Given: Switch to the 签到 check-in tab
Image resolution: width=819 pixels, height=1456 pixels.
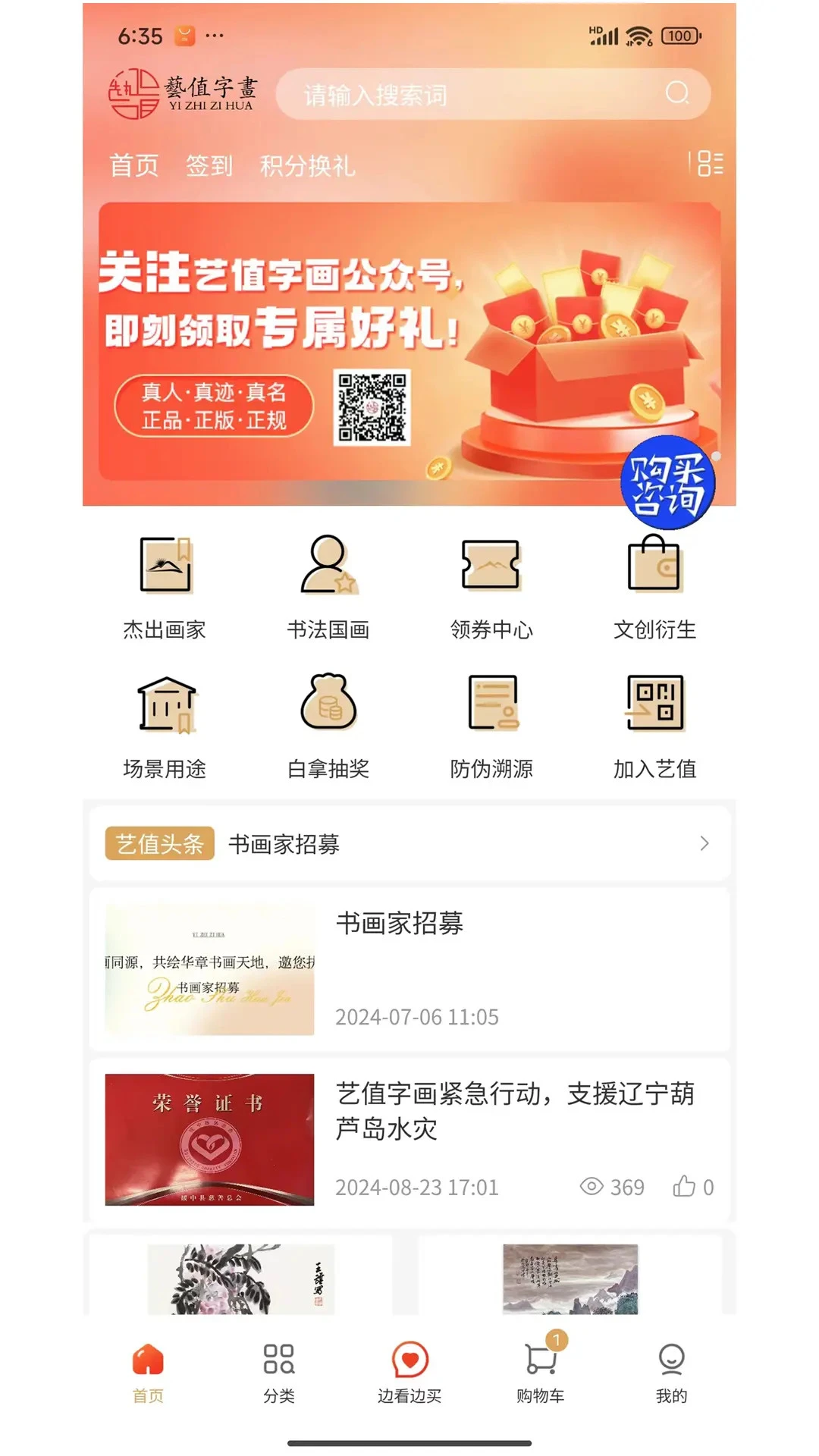Looking at the screenshot, I should [x=209, y=167].
